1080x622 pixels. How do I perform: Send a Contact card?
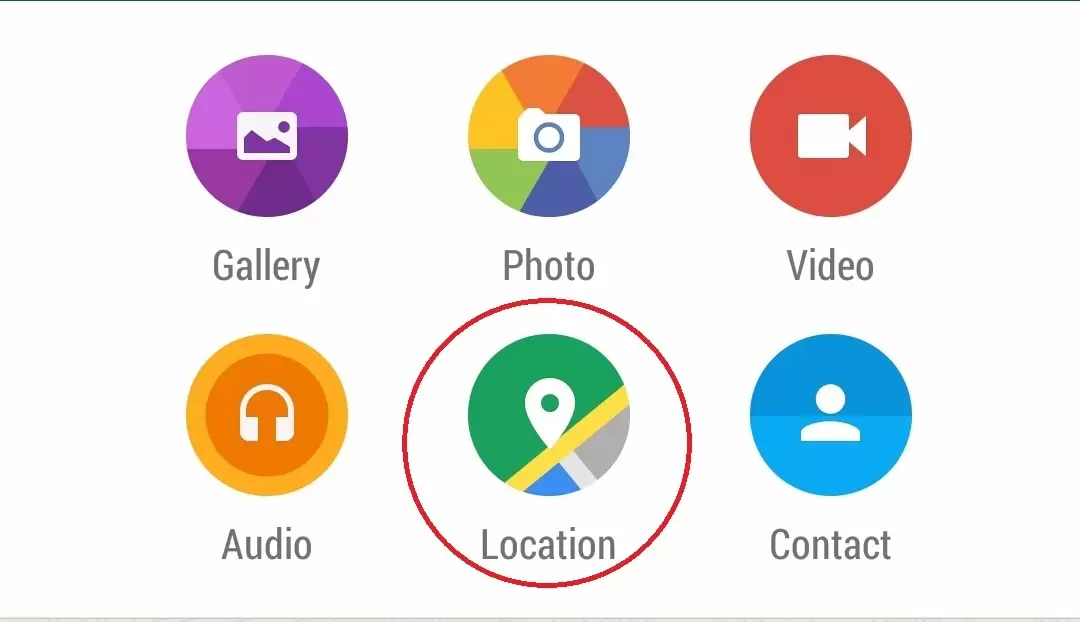(x=831, y=415)
